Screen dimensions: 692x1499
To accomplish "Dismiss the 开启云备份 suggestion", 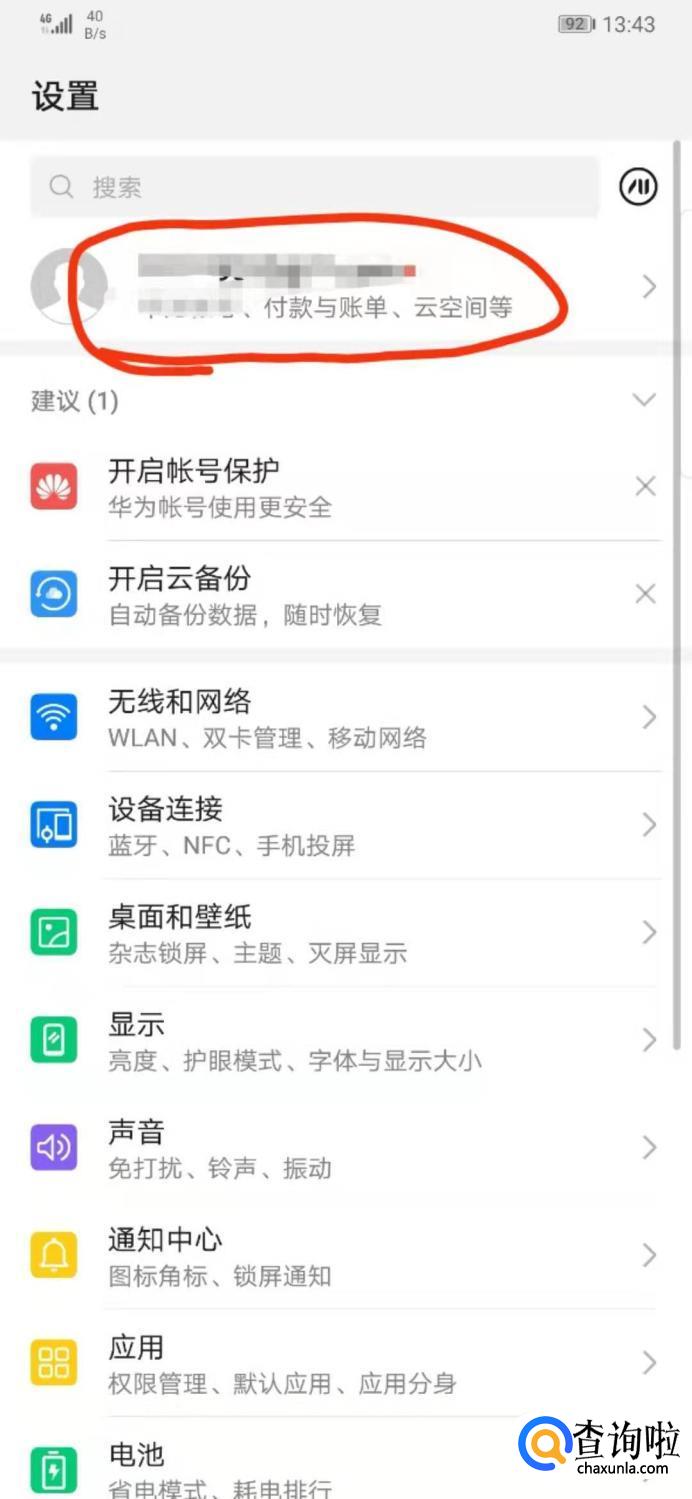I will click(x=646, y=595).
